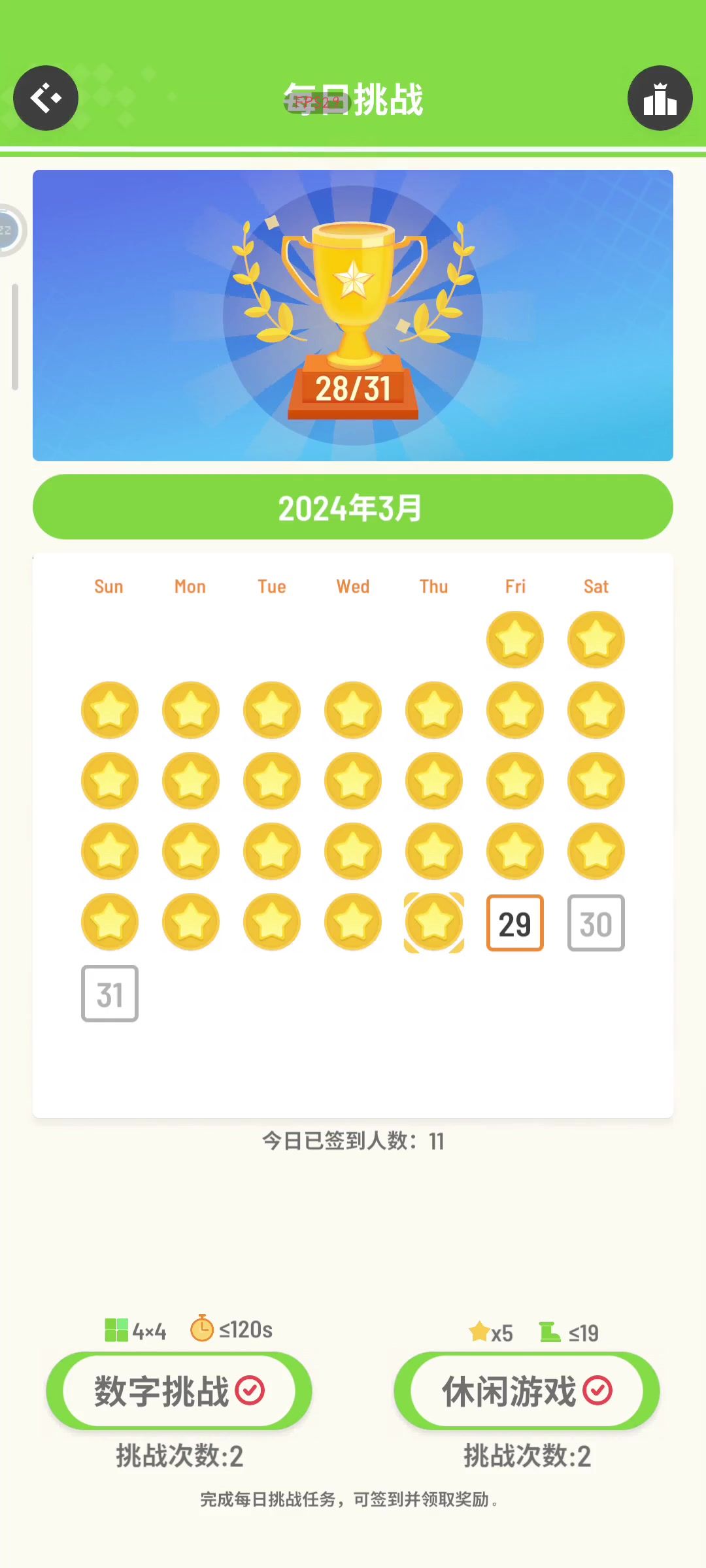This screenshot has height=1568, width=706.
Task: Start the 数字挑战 challenge
Action: (179, 1390)
